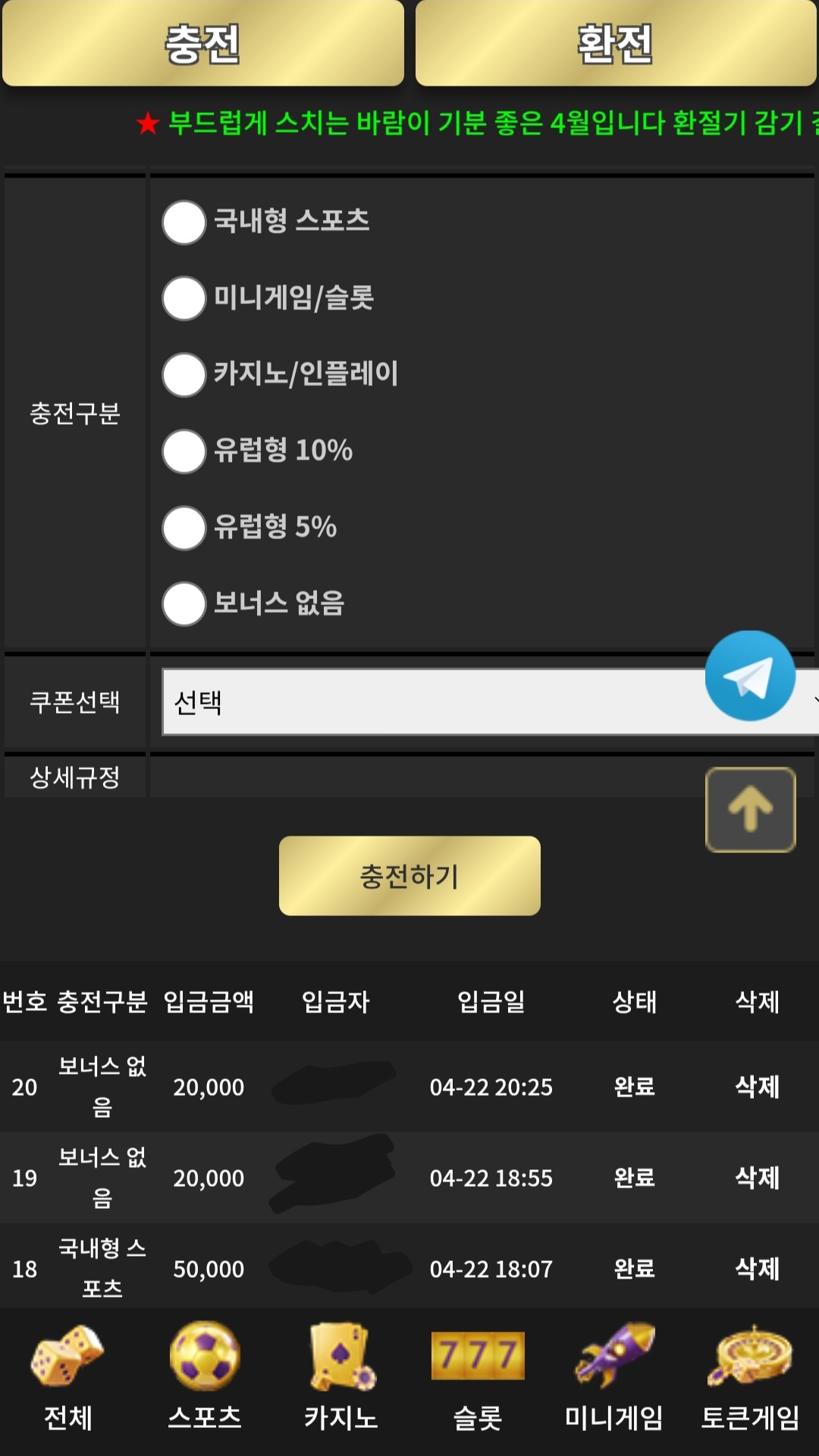Delete deposit record number 18
Viewport: 819px width, 1456px height.
tap(757, 1268)
